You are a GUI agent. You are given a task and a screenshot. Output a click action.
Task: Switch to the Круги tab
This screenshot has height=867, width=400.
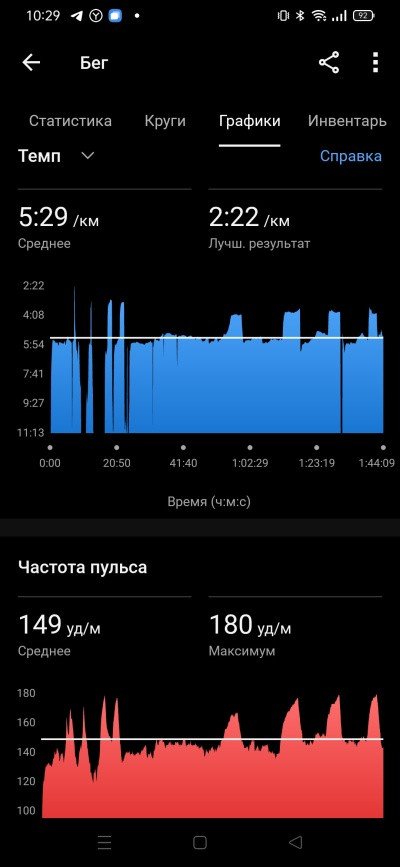[x=165, y=121]
